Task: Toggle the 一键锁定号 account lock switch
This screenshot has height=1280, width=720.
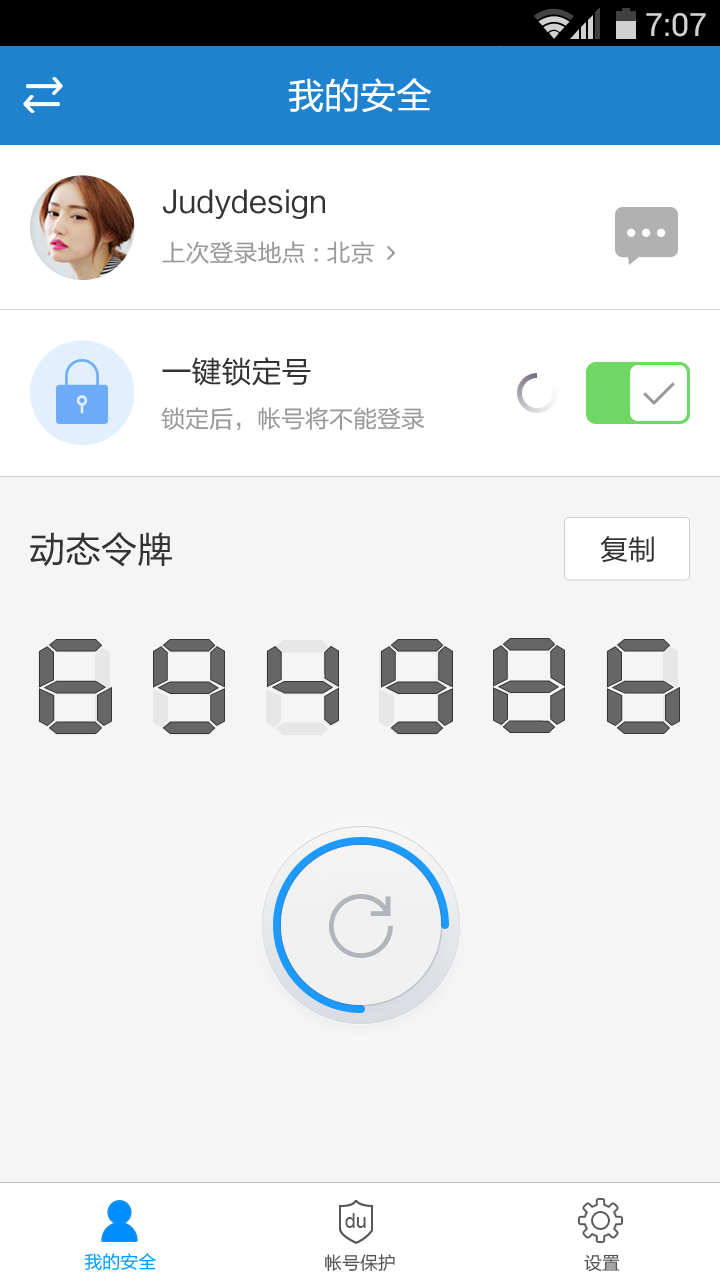Action: pos(637,393)
